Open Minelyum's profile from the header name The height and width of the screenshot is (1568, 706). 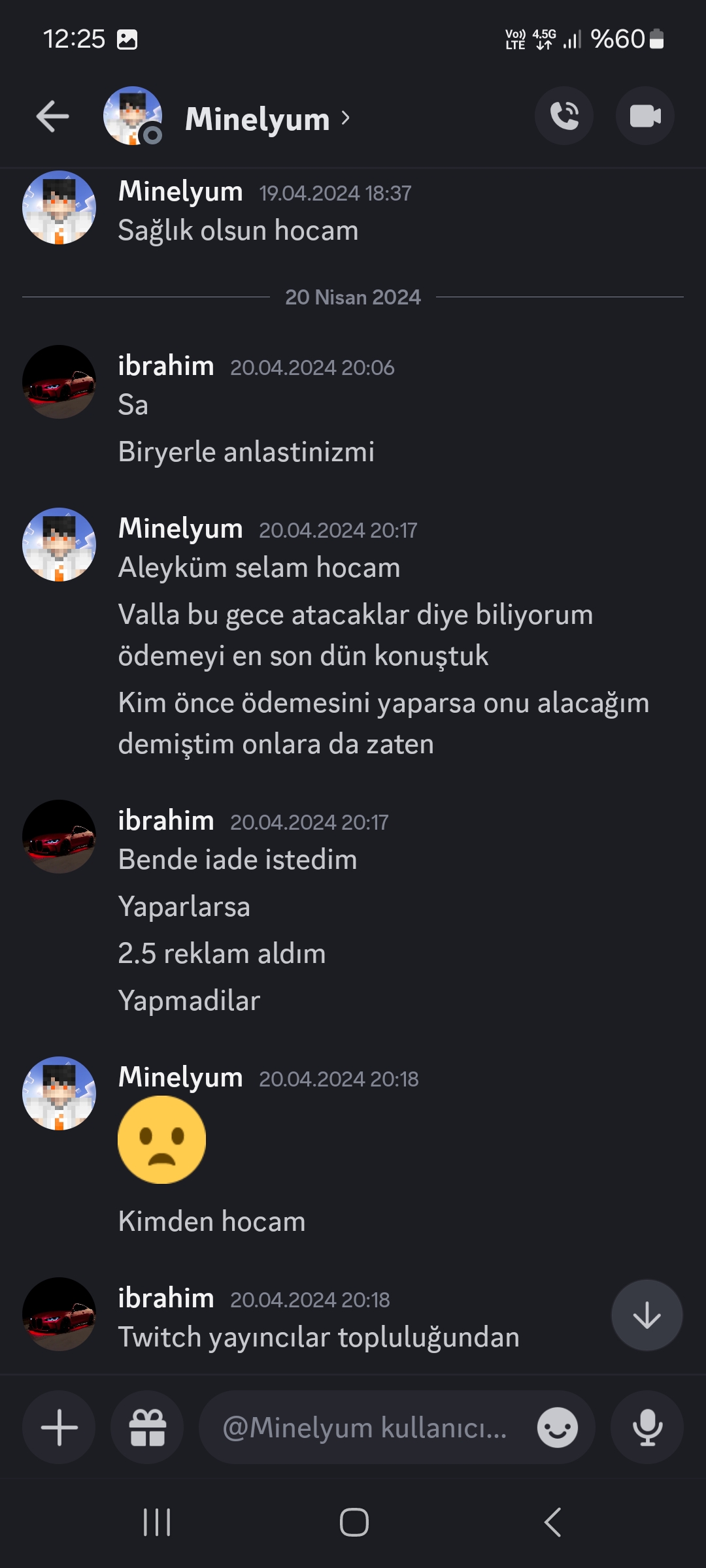tap(268, 119)
